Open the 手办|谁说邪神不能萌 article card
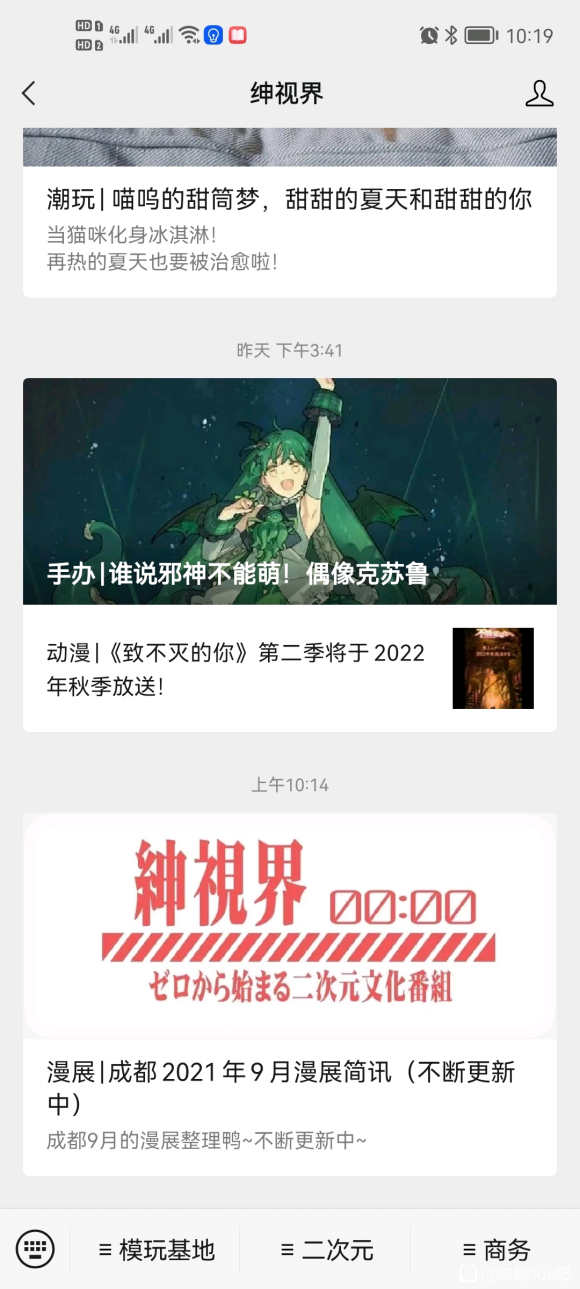Image resolution: width=580 pixels, height=1289 pixels. point(290,491)
